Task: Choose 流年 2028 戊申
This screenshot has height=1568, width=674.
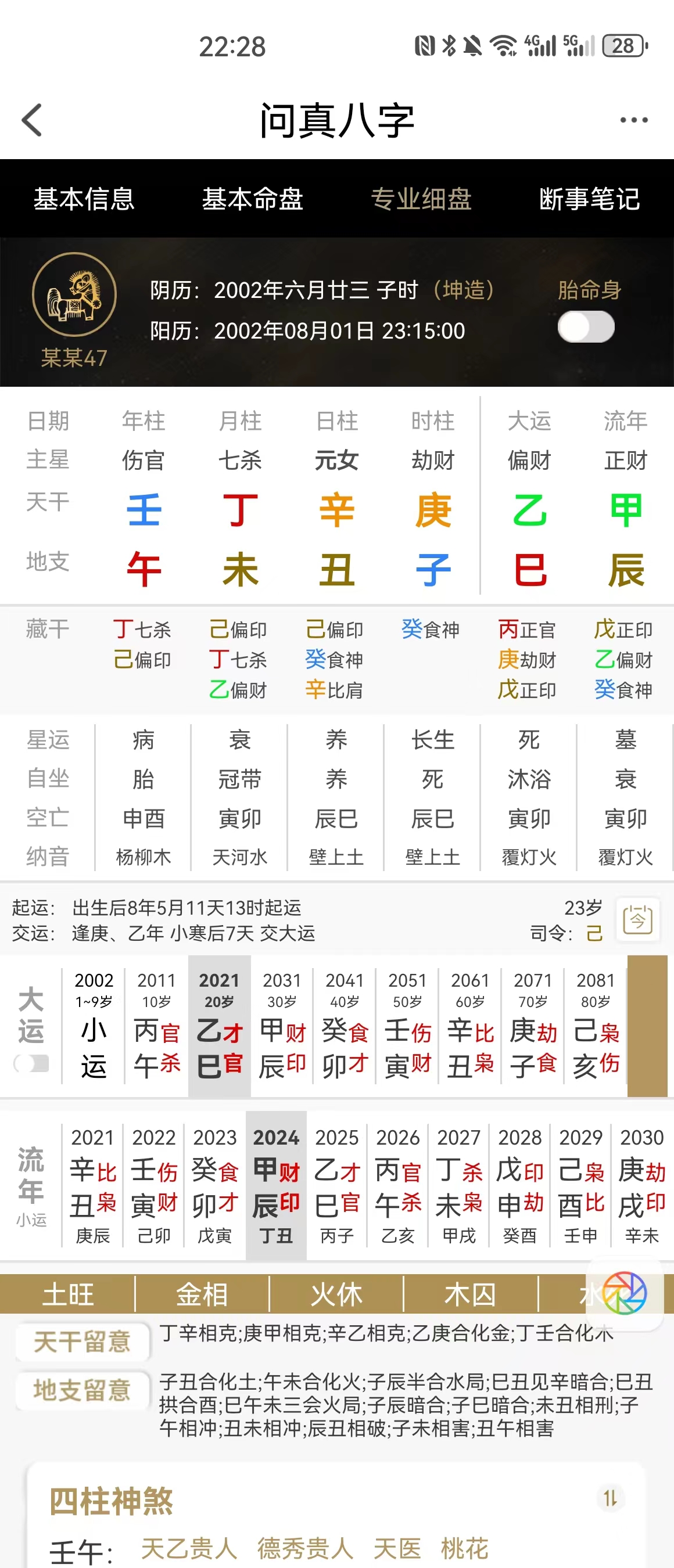Action: [519, 1184]
